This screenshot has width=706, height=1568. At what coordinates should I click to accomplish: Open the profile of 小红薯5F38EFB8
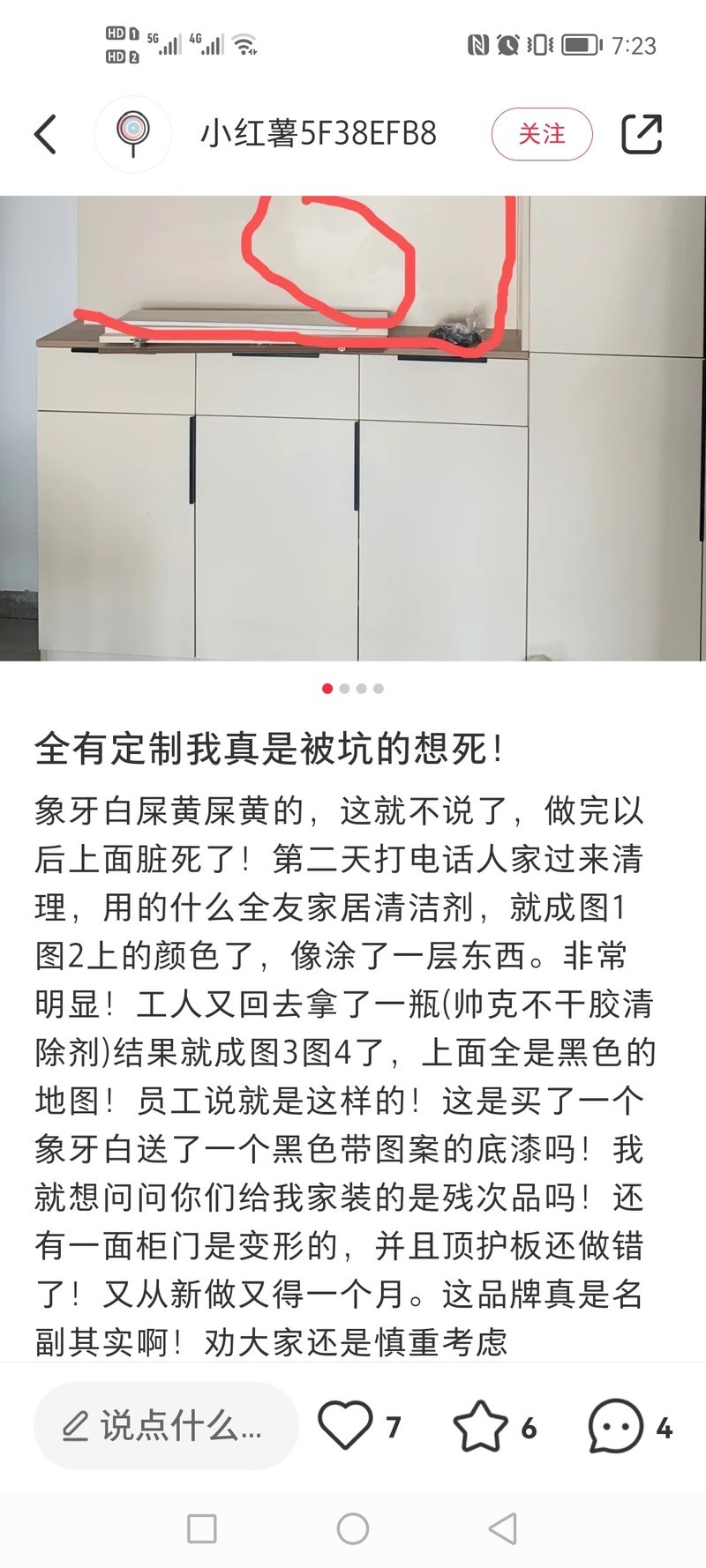[319, 134]
